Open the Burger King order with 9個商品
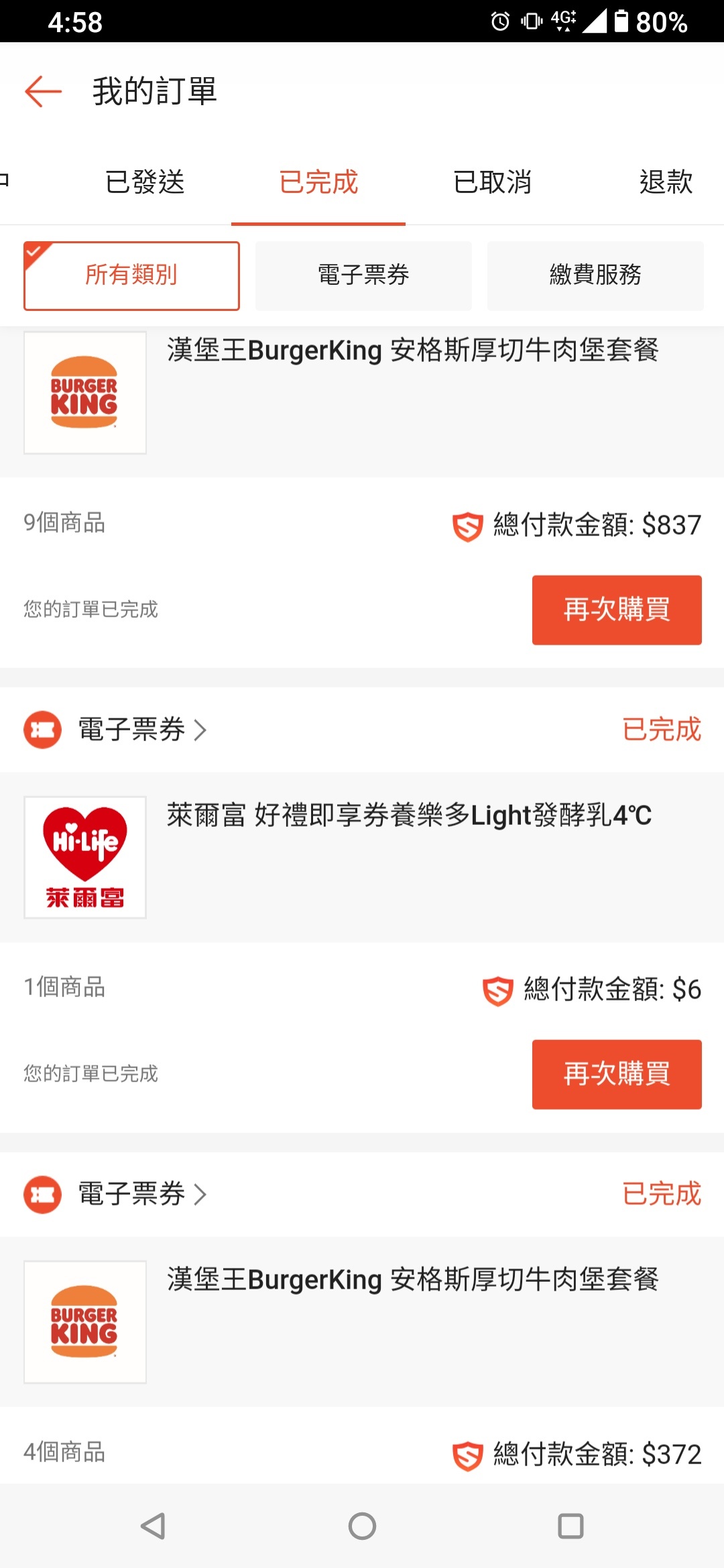Screen dimensions: 724x1568 coord(362,401)
